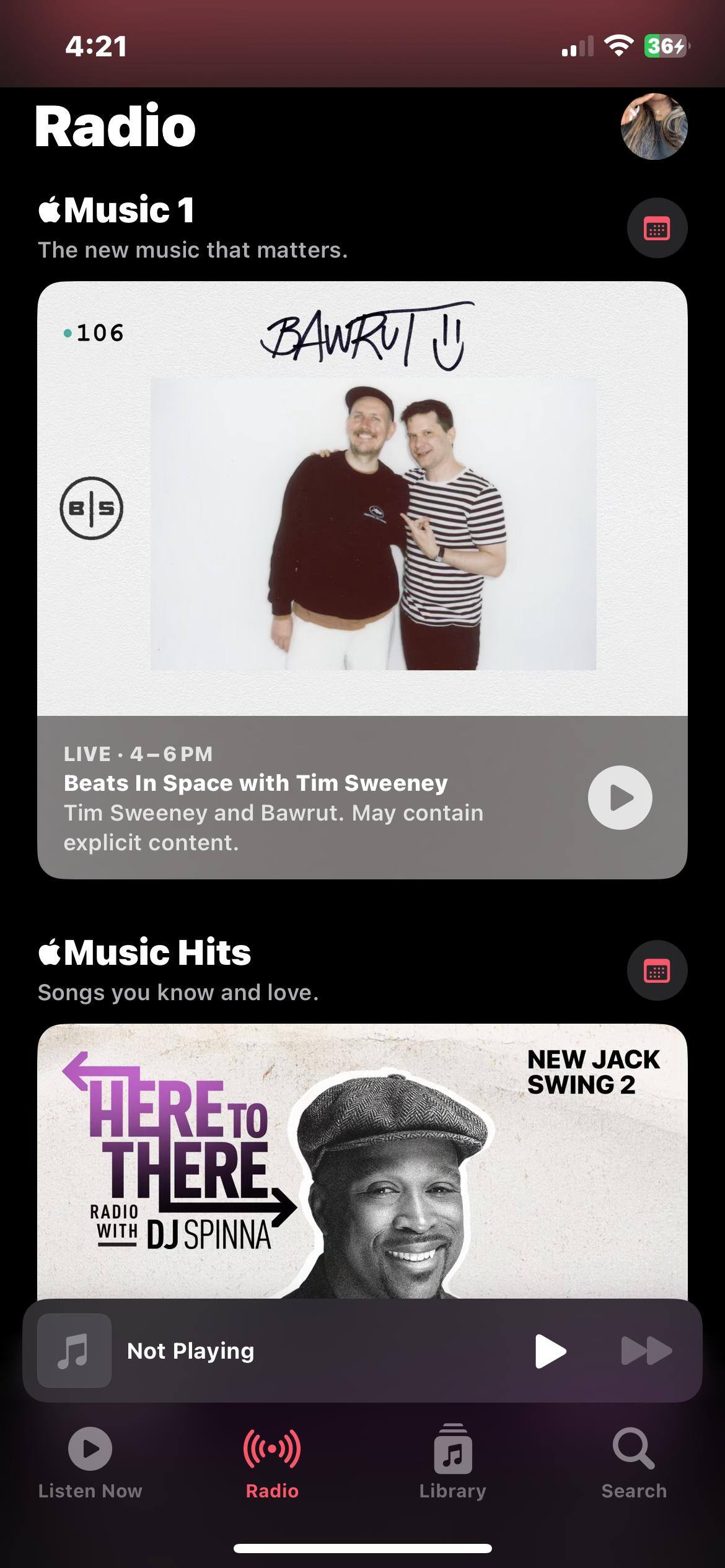This screenshot has width=725, height=1568.
Task: Open the Search tab
Action: pos(634,1463)
